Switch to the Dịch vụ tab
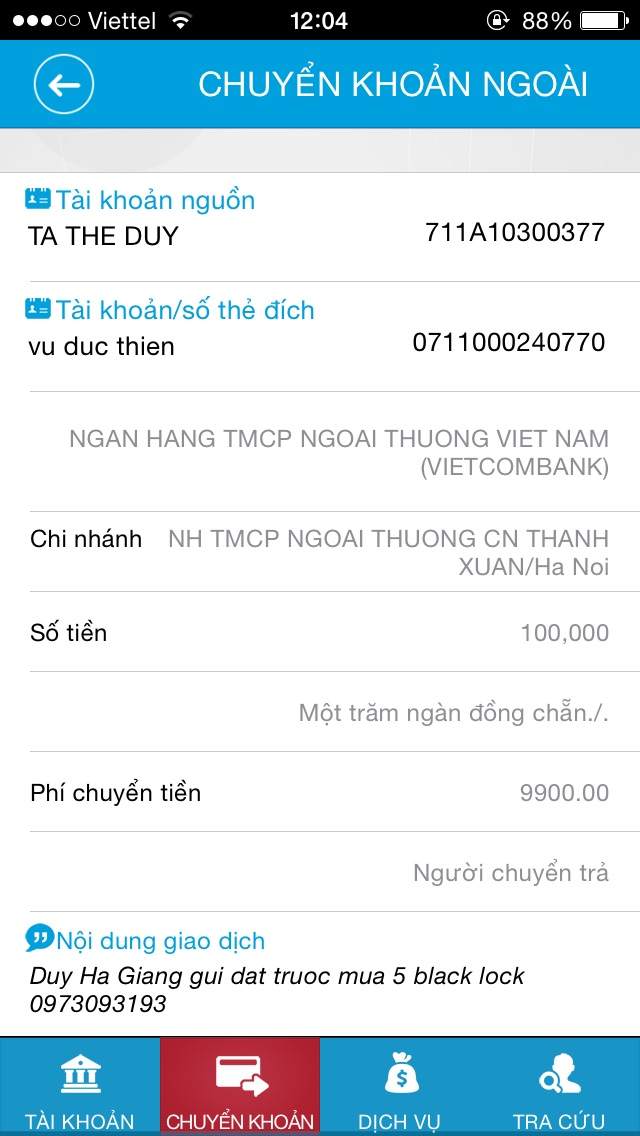The height and width of the screenshot is (1136, 640). pos(400,1088)
